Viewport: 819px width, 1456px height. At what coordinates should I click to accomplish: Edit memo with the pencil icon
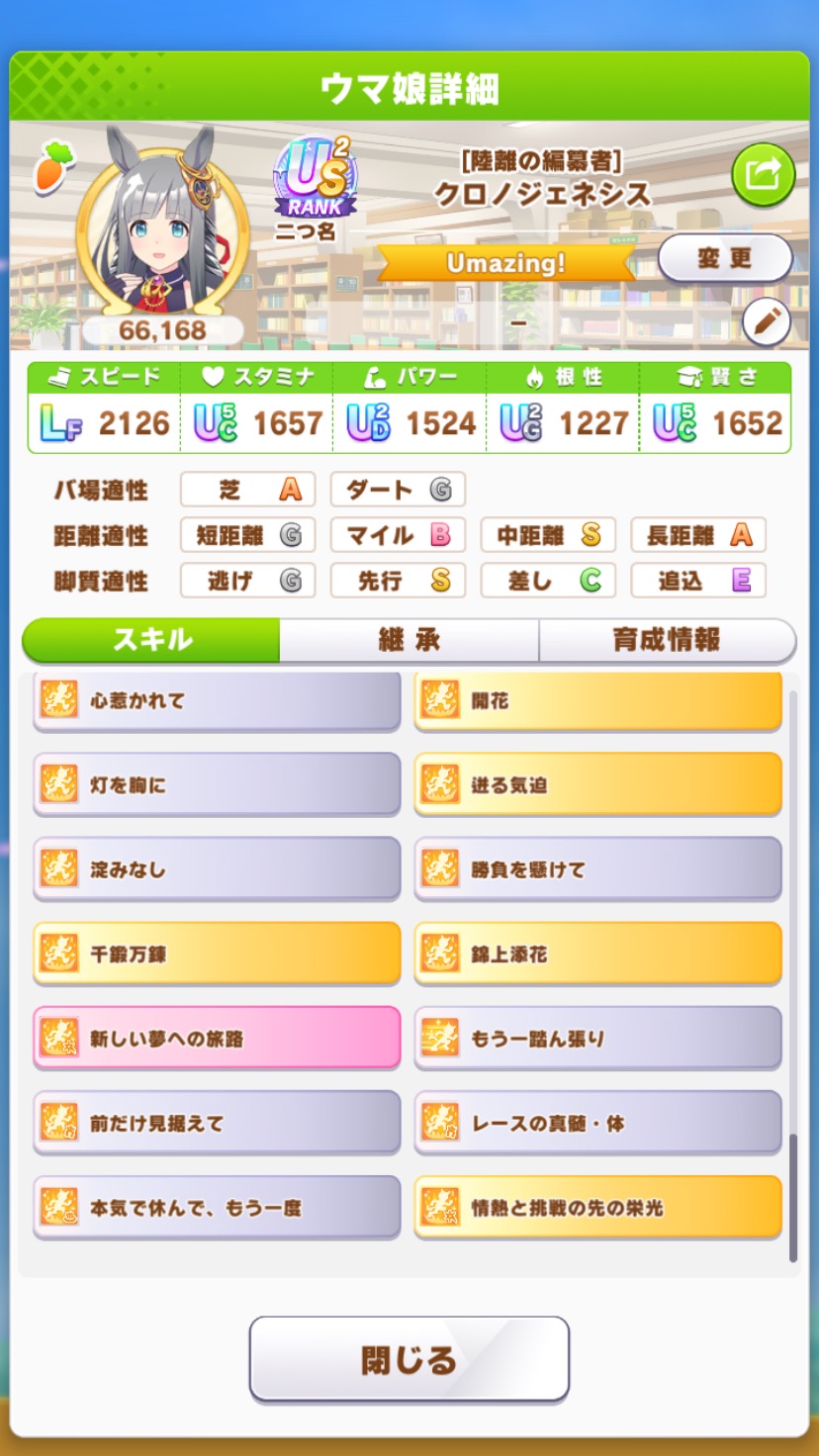766,322
